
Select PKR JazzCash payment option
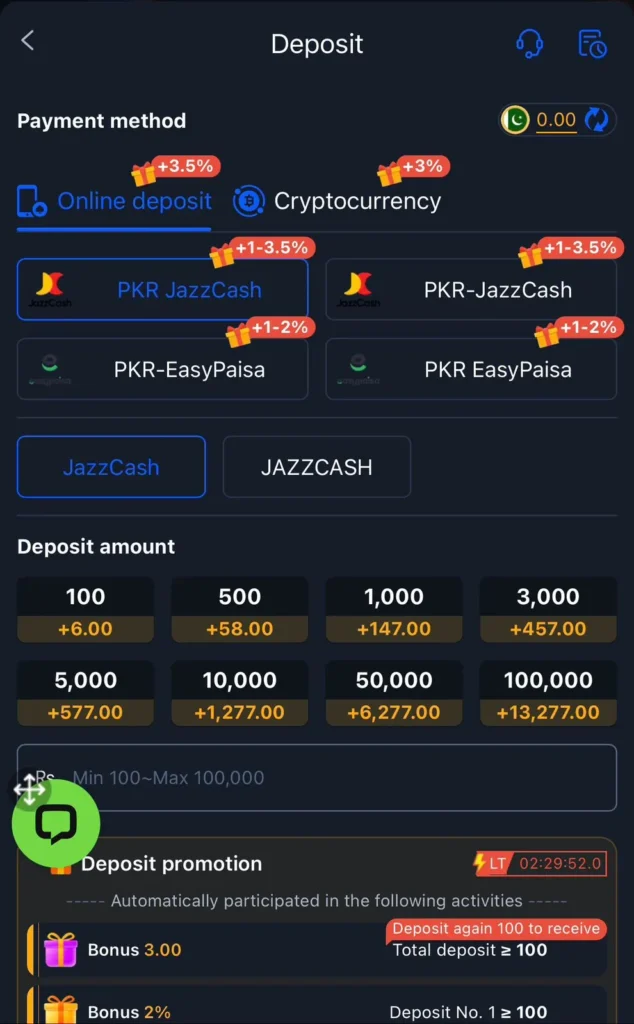coord(162,290)
